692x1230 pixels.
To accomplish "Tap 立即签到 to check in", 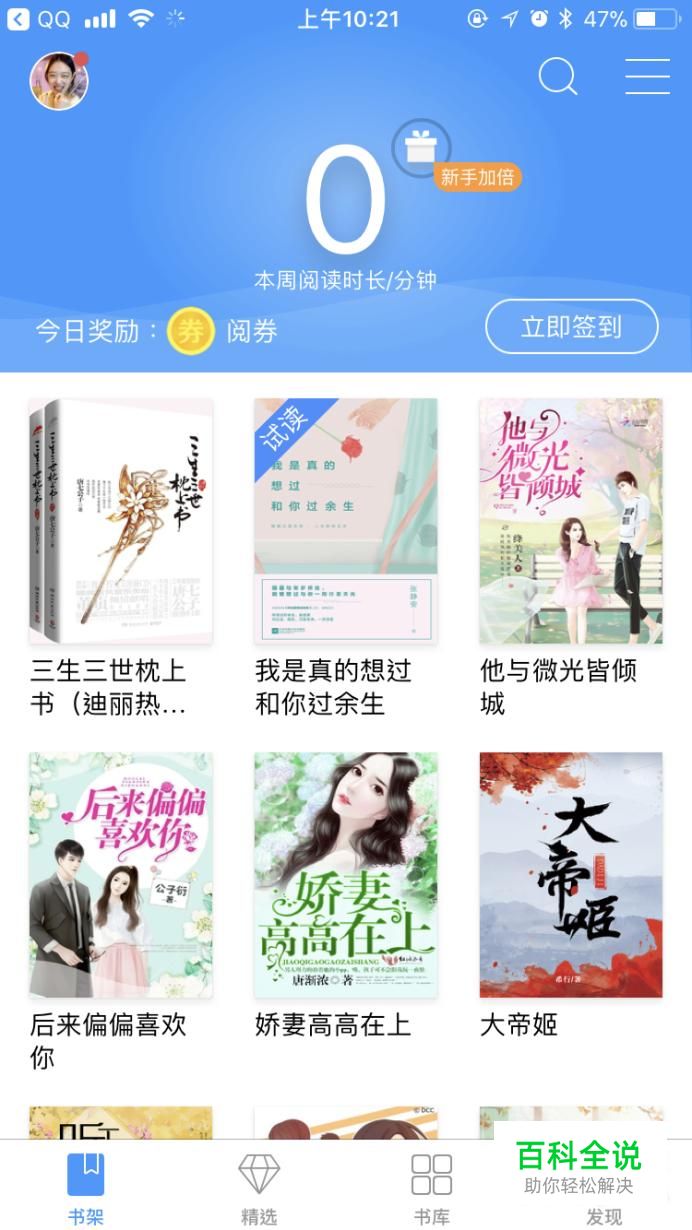I will (x=571, y=327).
